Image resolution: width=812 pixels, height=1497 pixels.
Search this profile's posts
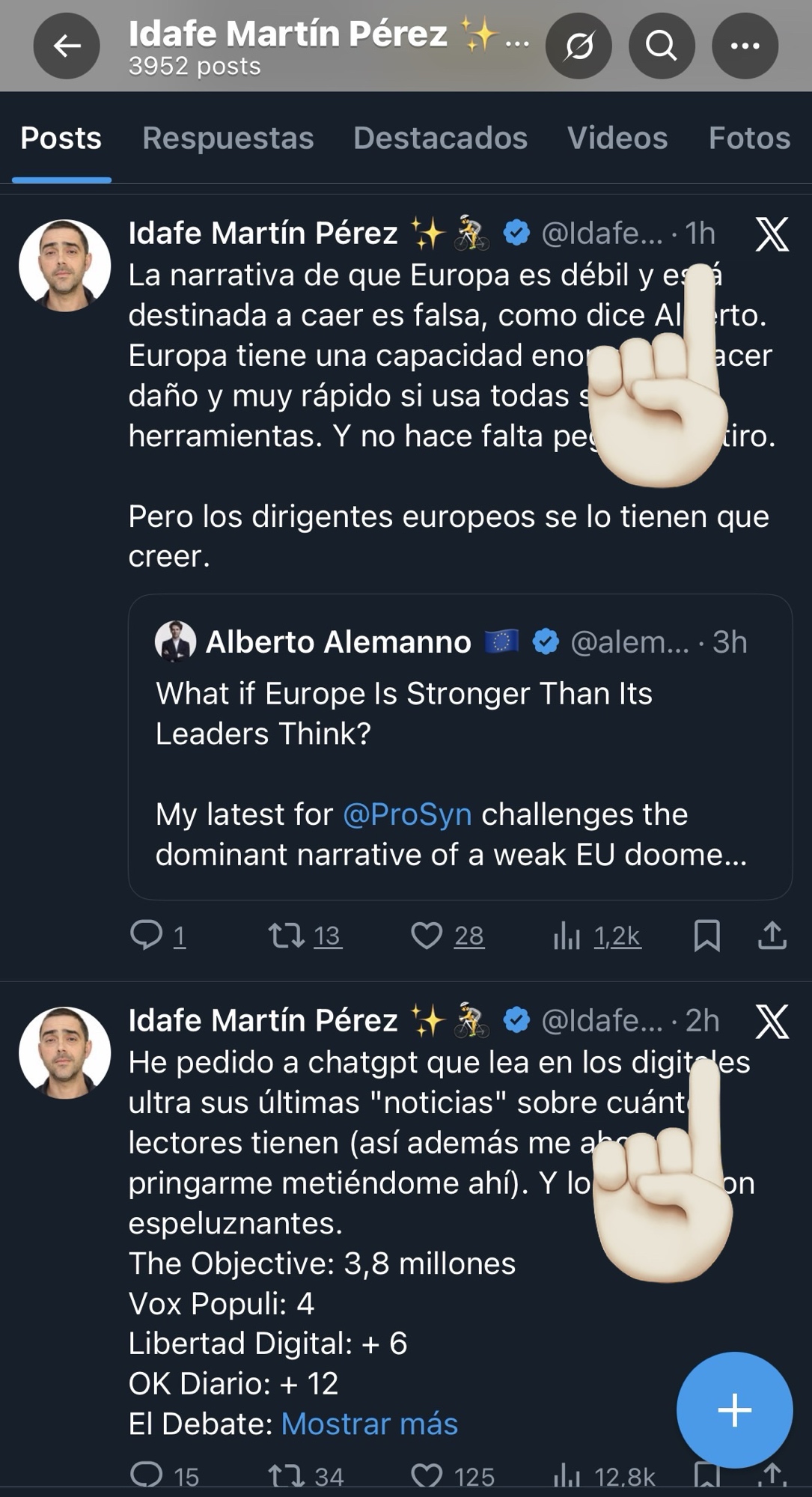662,46
